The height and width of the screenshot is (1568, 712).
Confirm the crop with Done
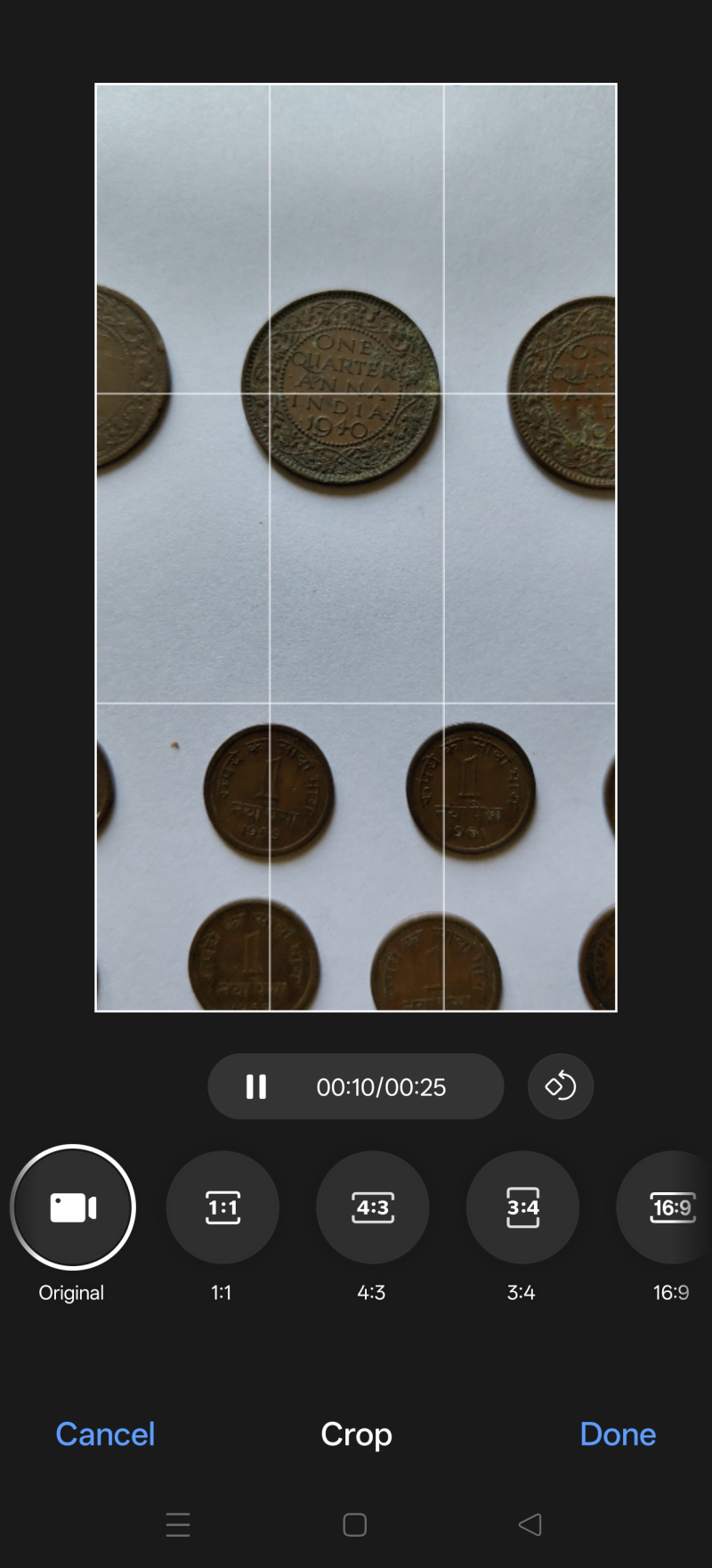click(x=618, y=1434)
